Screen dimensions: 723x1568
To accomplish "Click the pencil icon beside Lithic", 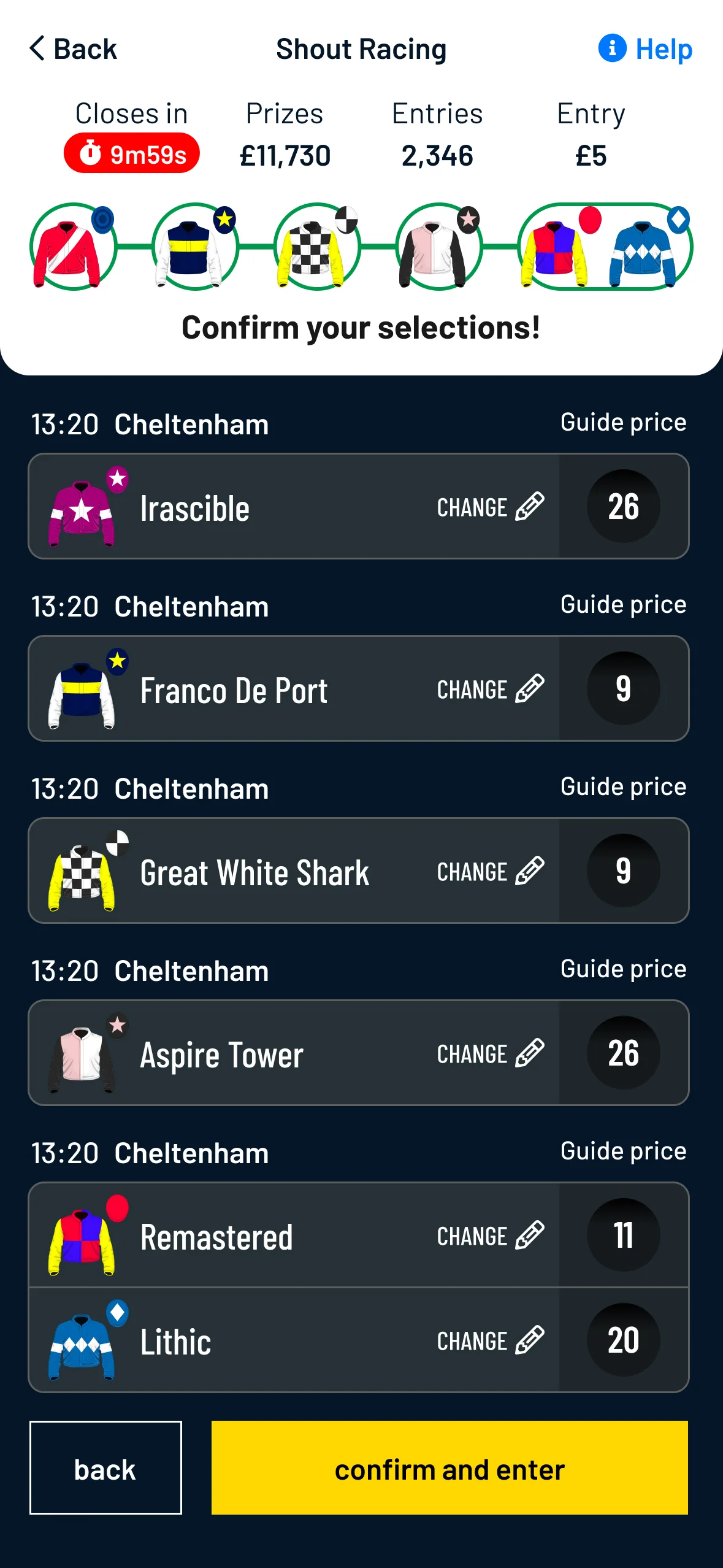I will point(530,1340).
